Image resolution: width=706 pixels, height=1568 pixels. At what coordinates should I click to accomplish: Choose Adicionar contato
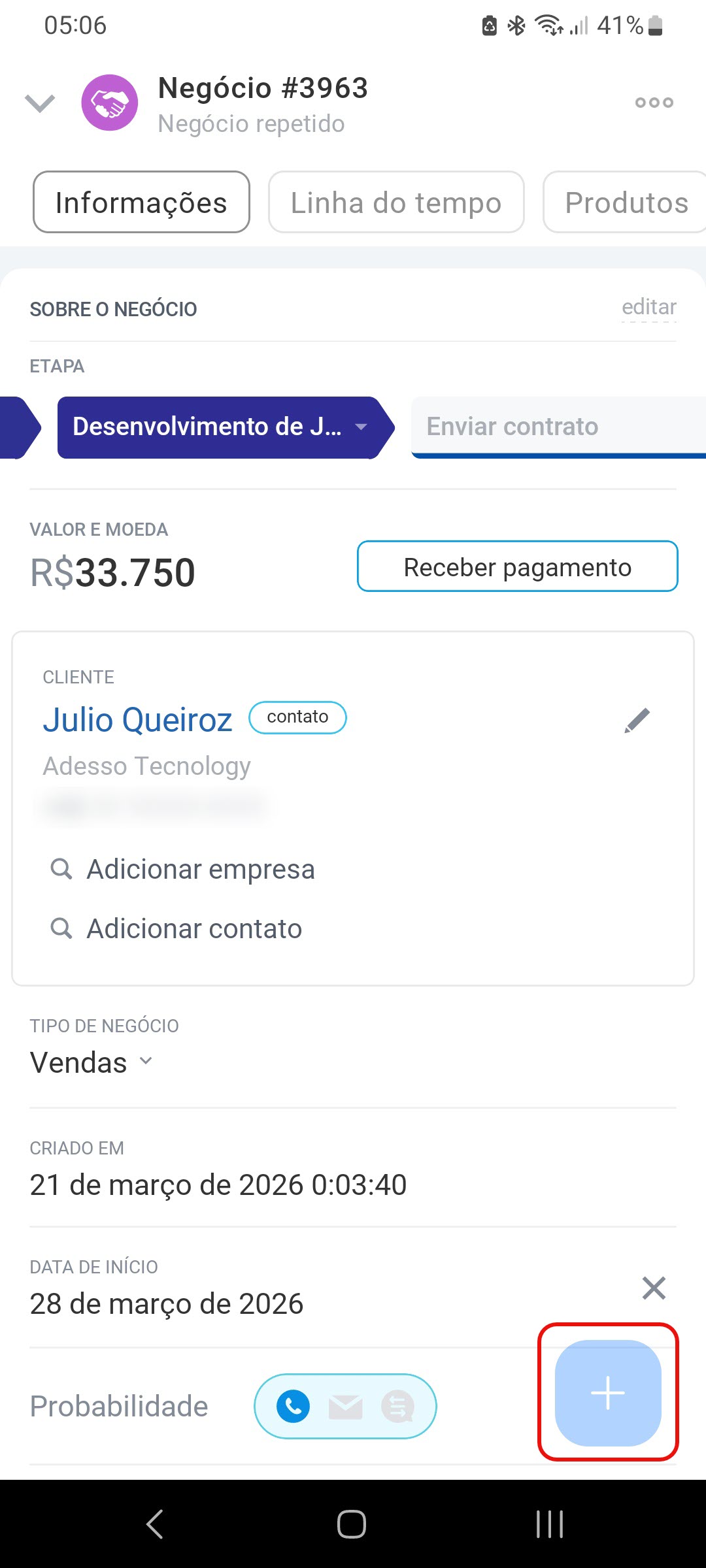(x=193, y=929)
